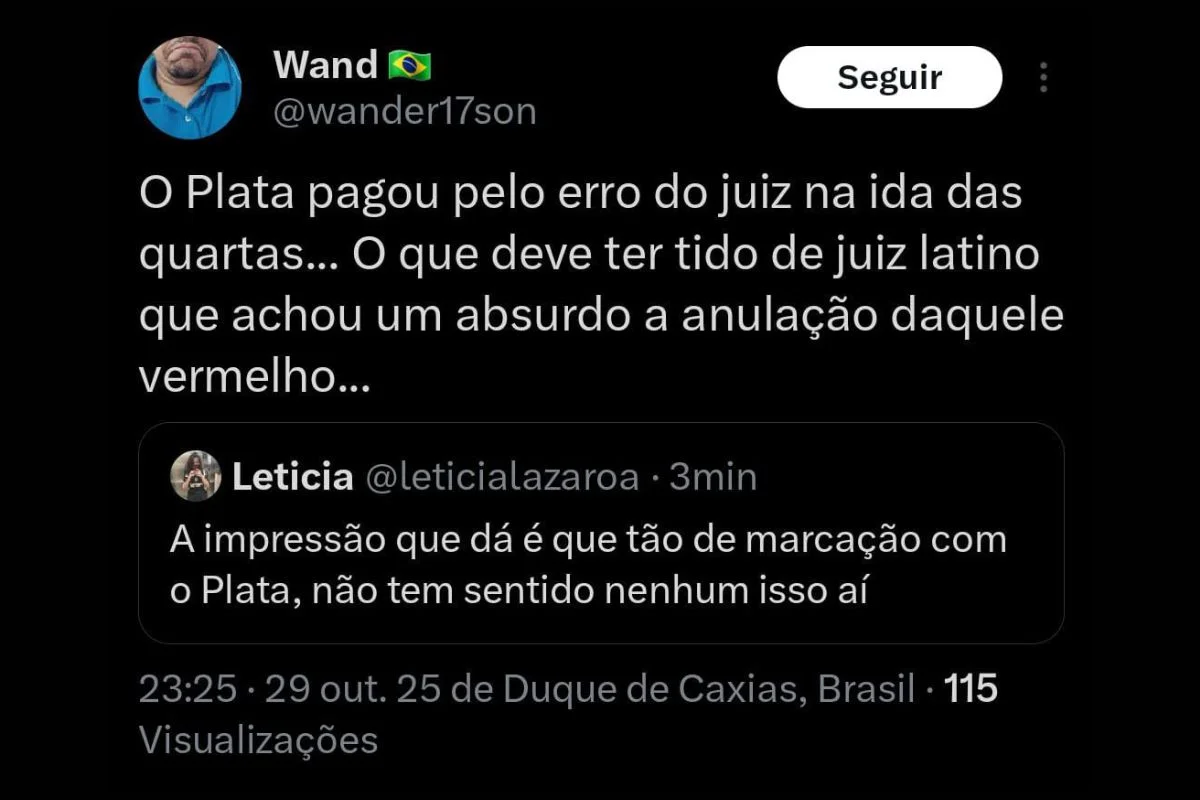Open the tweet's three-dot overflow menu

(1044, 78)
